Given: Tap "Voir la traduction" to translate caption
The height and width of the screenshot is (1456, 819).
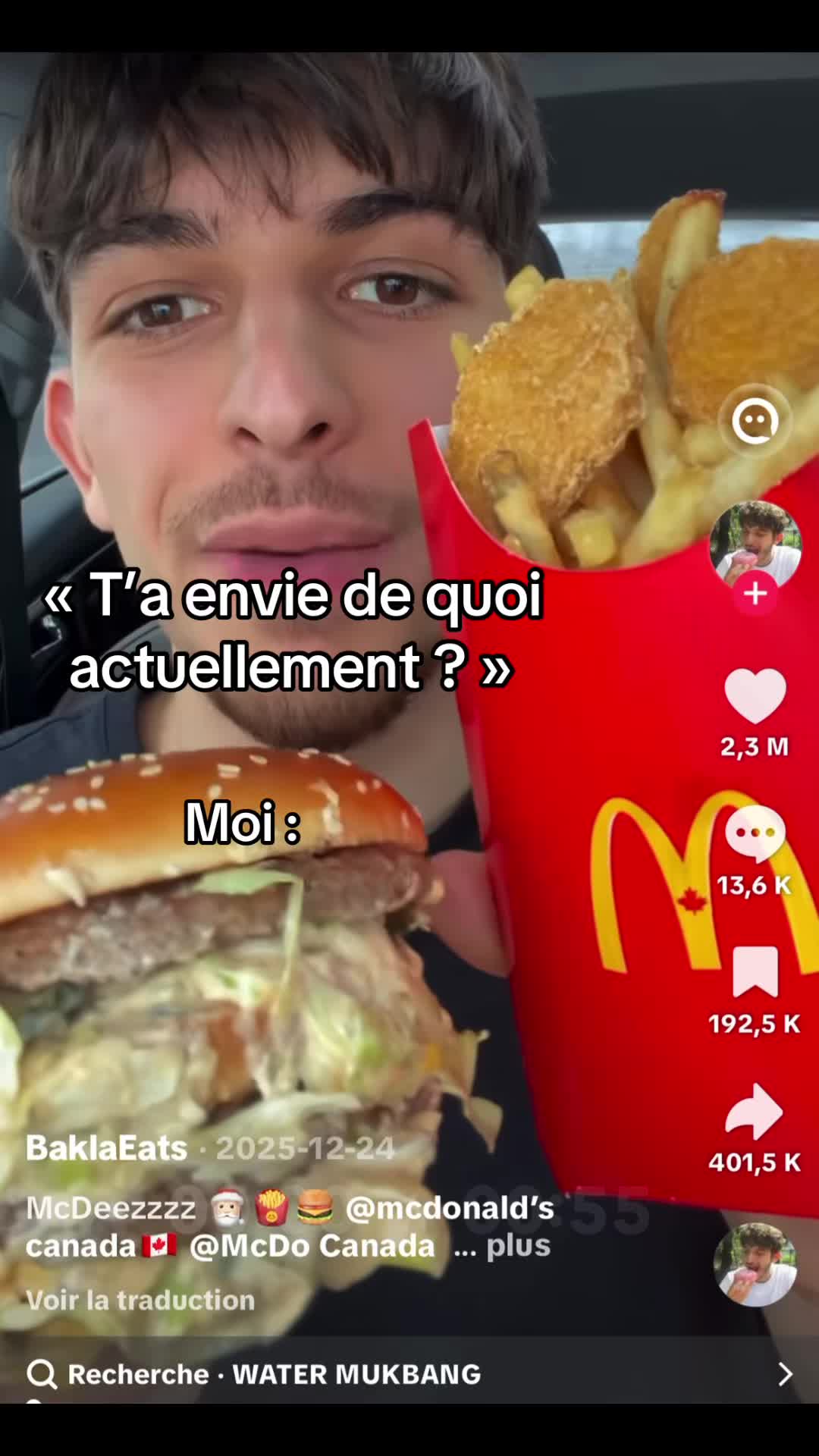Looking at the screenshot, I should click(x=140, y=1300).
